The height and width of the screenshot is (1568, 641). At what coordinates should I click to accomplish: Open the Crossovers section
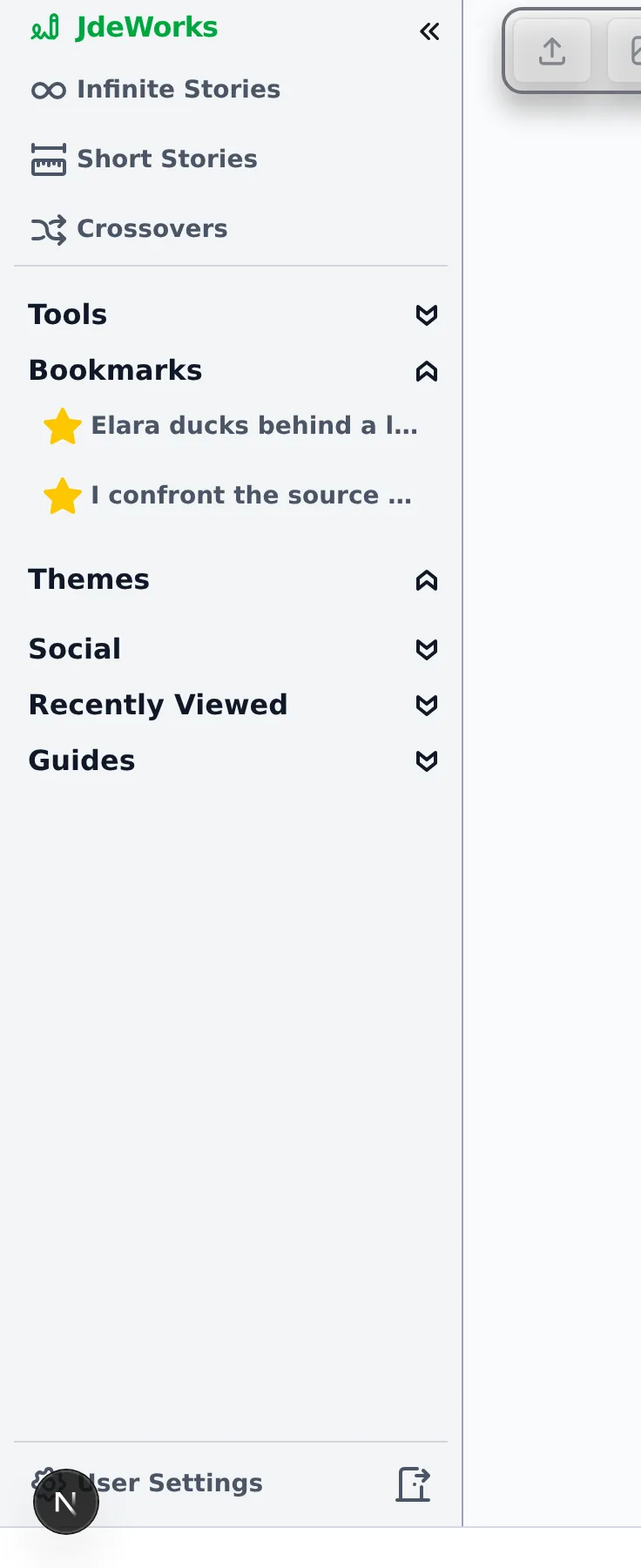click(129, 228)
